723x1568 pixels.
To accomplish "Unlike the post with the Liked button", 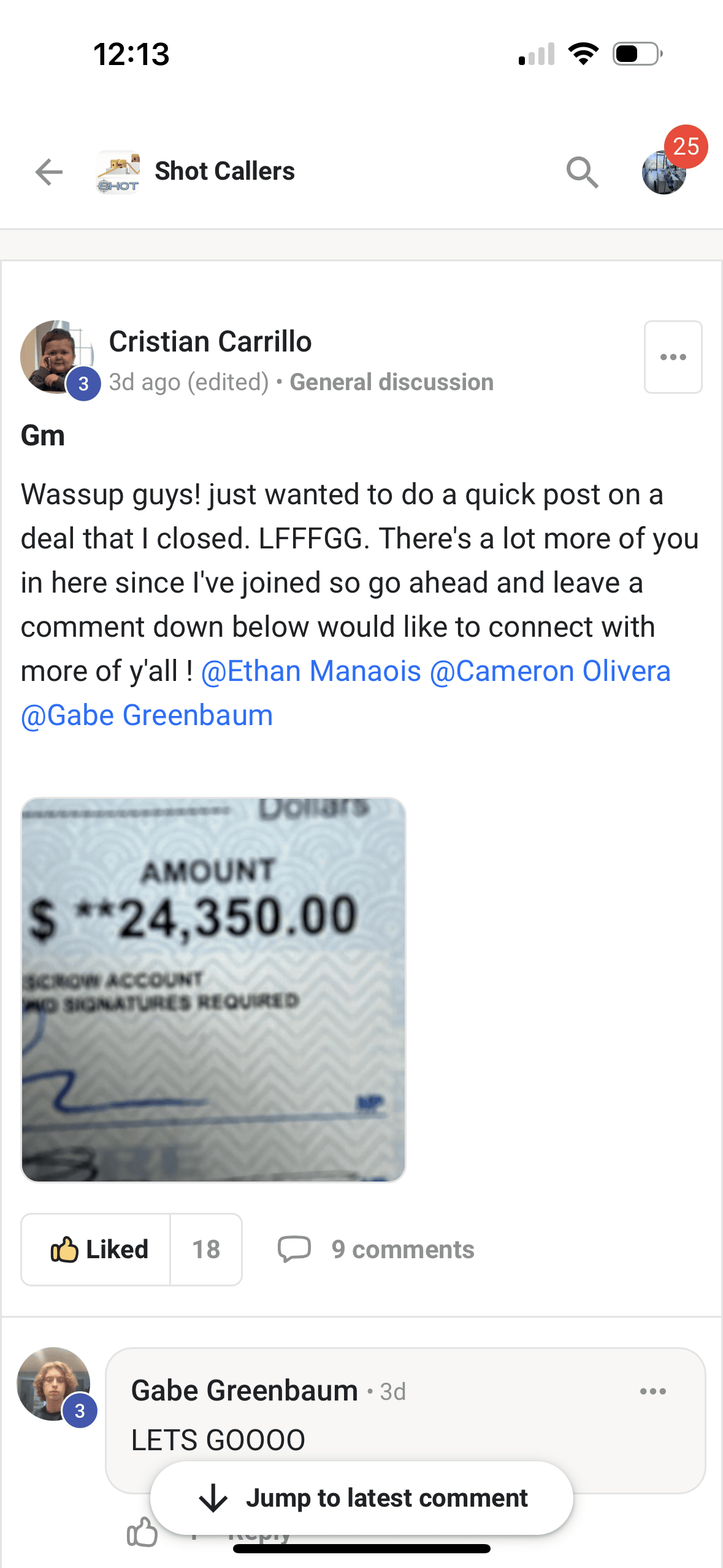I will [97, 1250].
